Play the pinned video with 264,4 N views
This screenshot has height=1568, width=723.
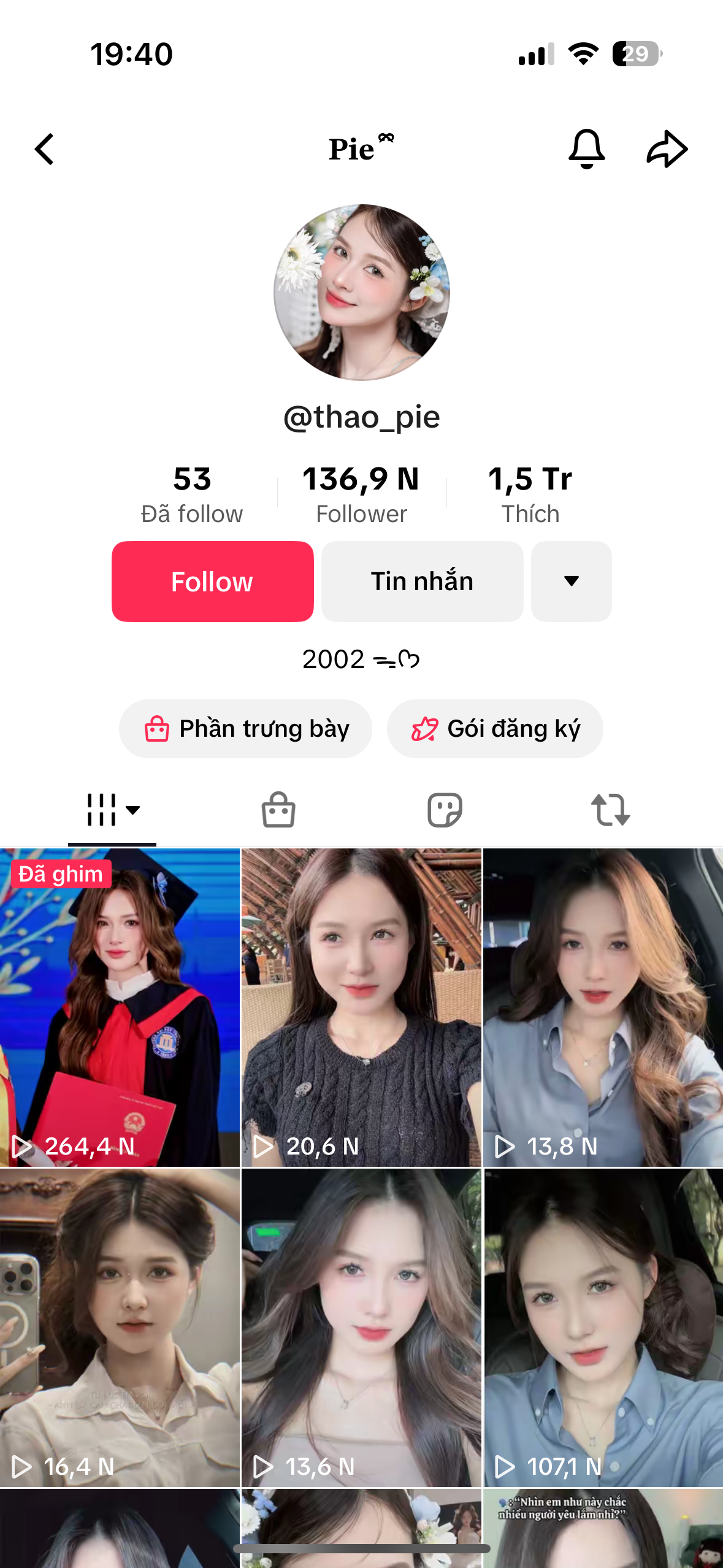(x=120, y=1007)
